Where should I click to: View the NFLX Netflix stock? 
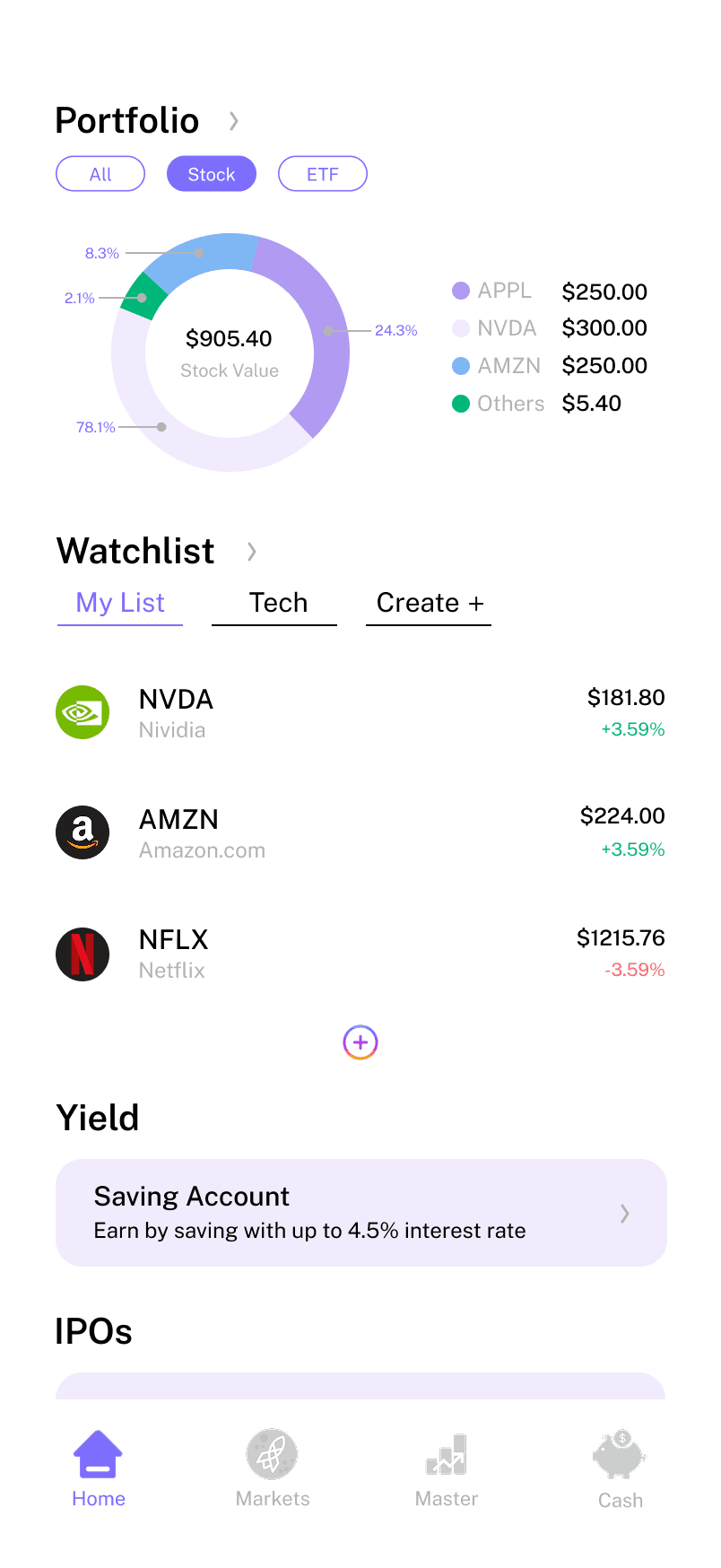359,954
